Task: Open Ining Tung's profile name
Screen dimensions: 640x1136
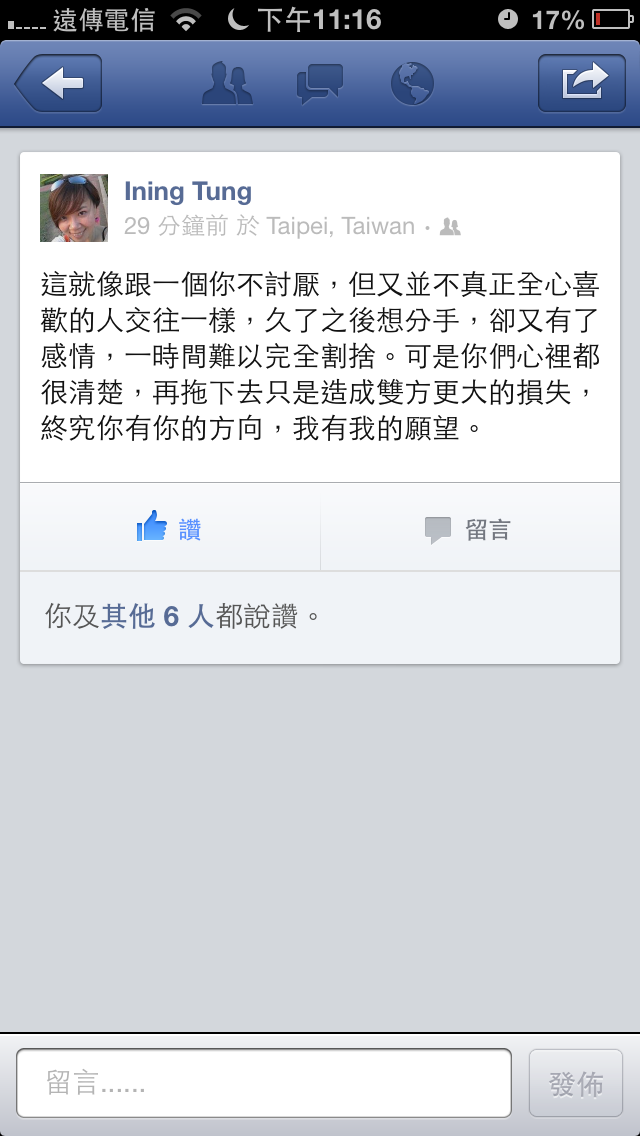Action: (x=188, y=191)
